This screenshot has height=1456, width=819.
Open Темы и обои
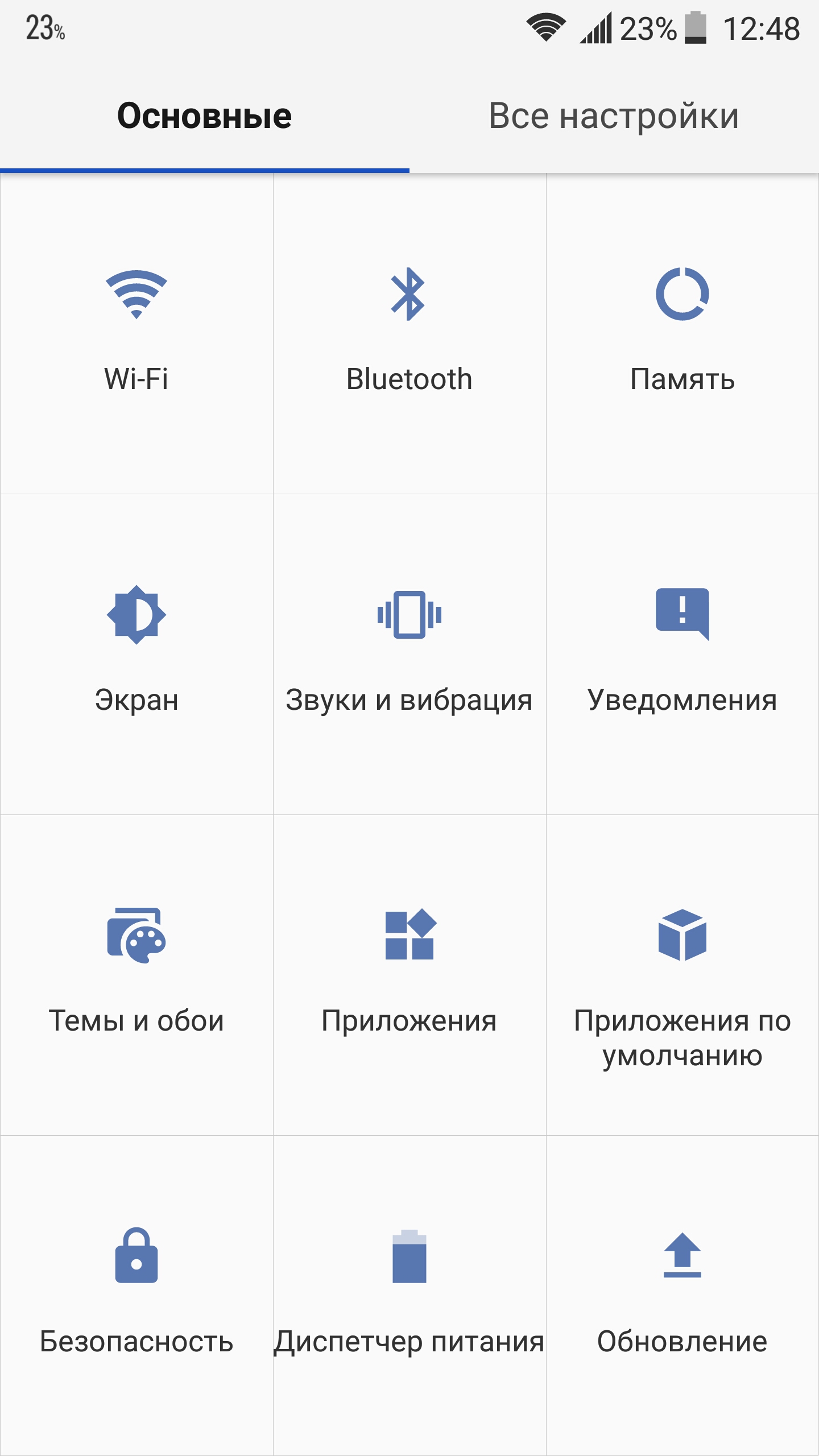tap(136, 975)
